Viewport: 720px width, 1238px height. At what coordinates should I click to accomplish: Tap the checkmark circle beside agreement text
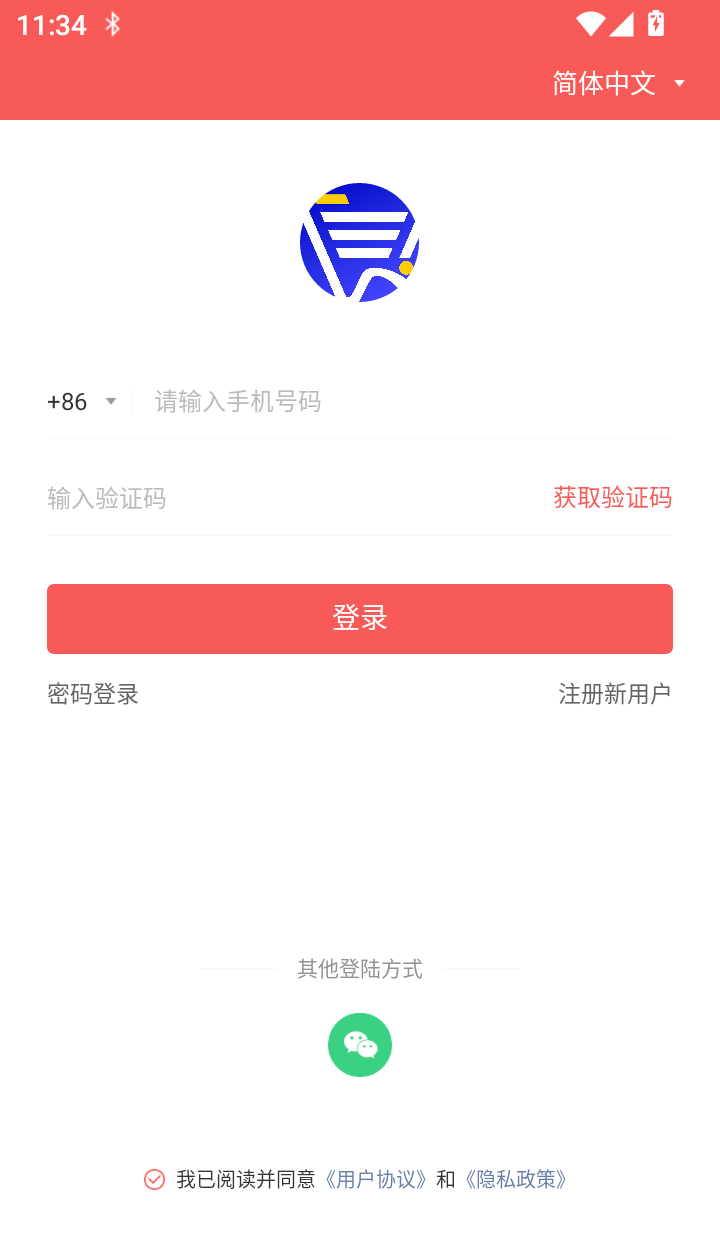[x=154, y=1180]
